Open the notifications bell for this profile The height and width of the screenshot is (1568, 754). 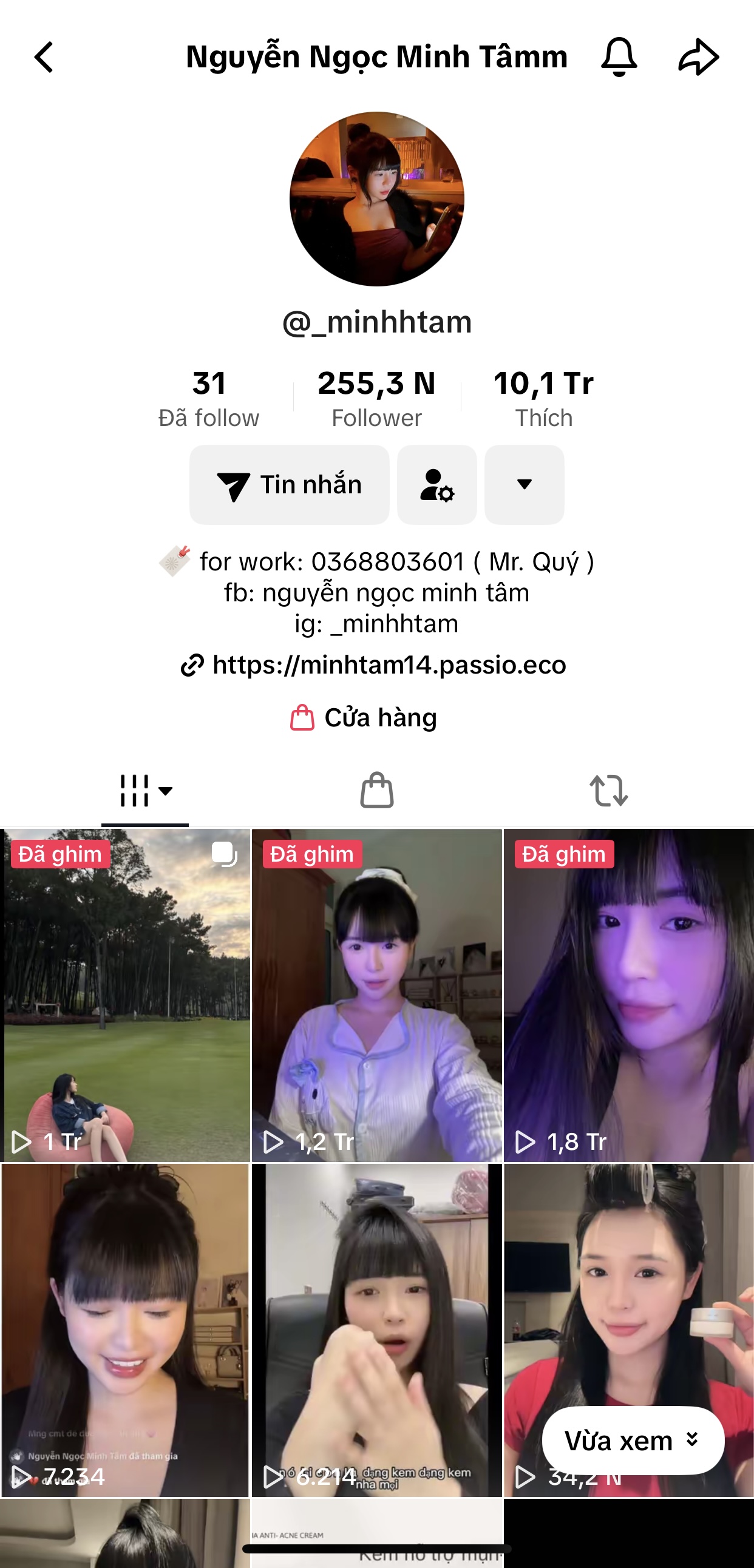pyautogui.click(x=619, y=57)
